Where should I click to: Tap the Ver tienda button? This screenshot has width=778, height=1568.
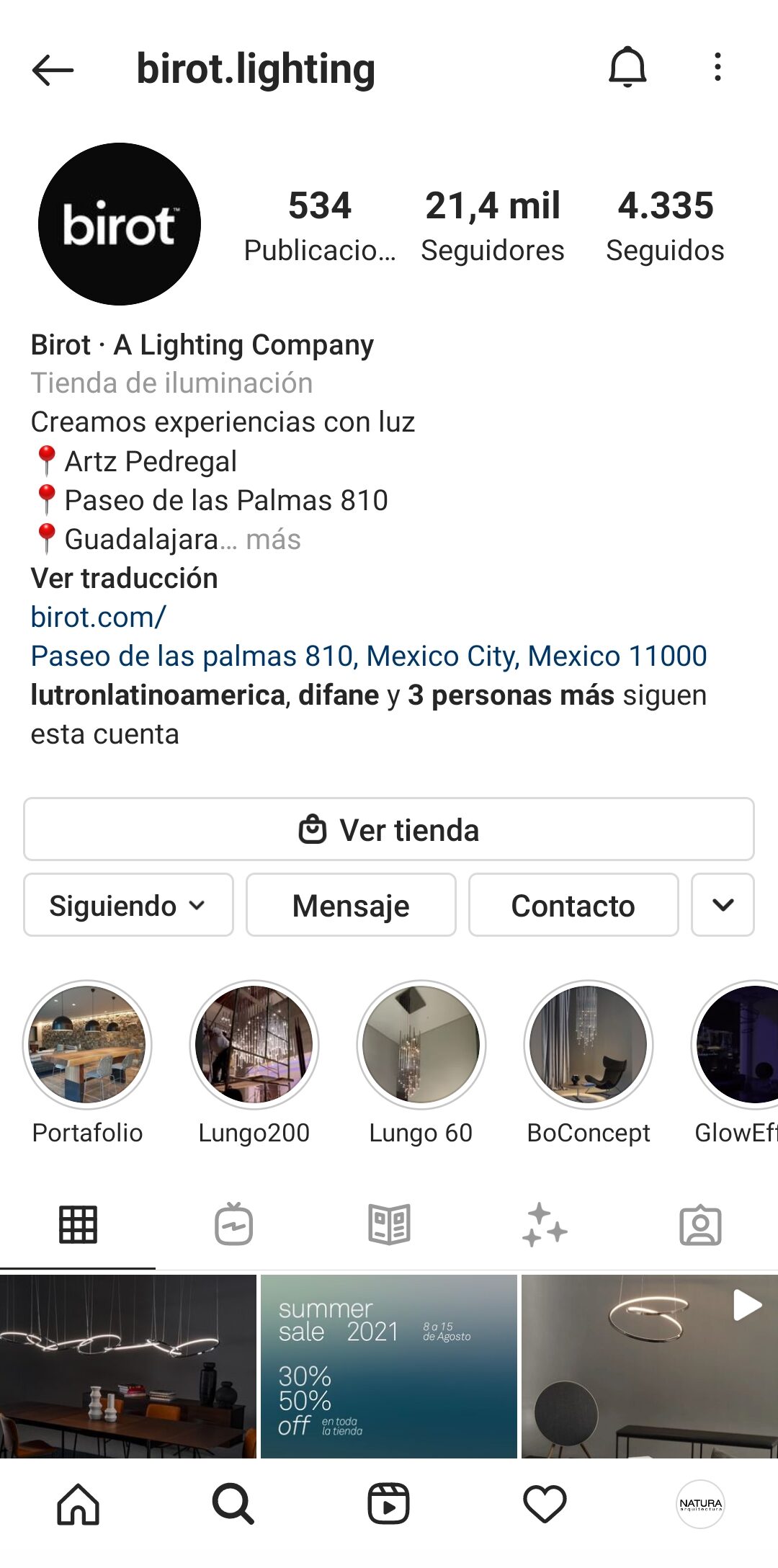tap(389, 829)
